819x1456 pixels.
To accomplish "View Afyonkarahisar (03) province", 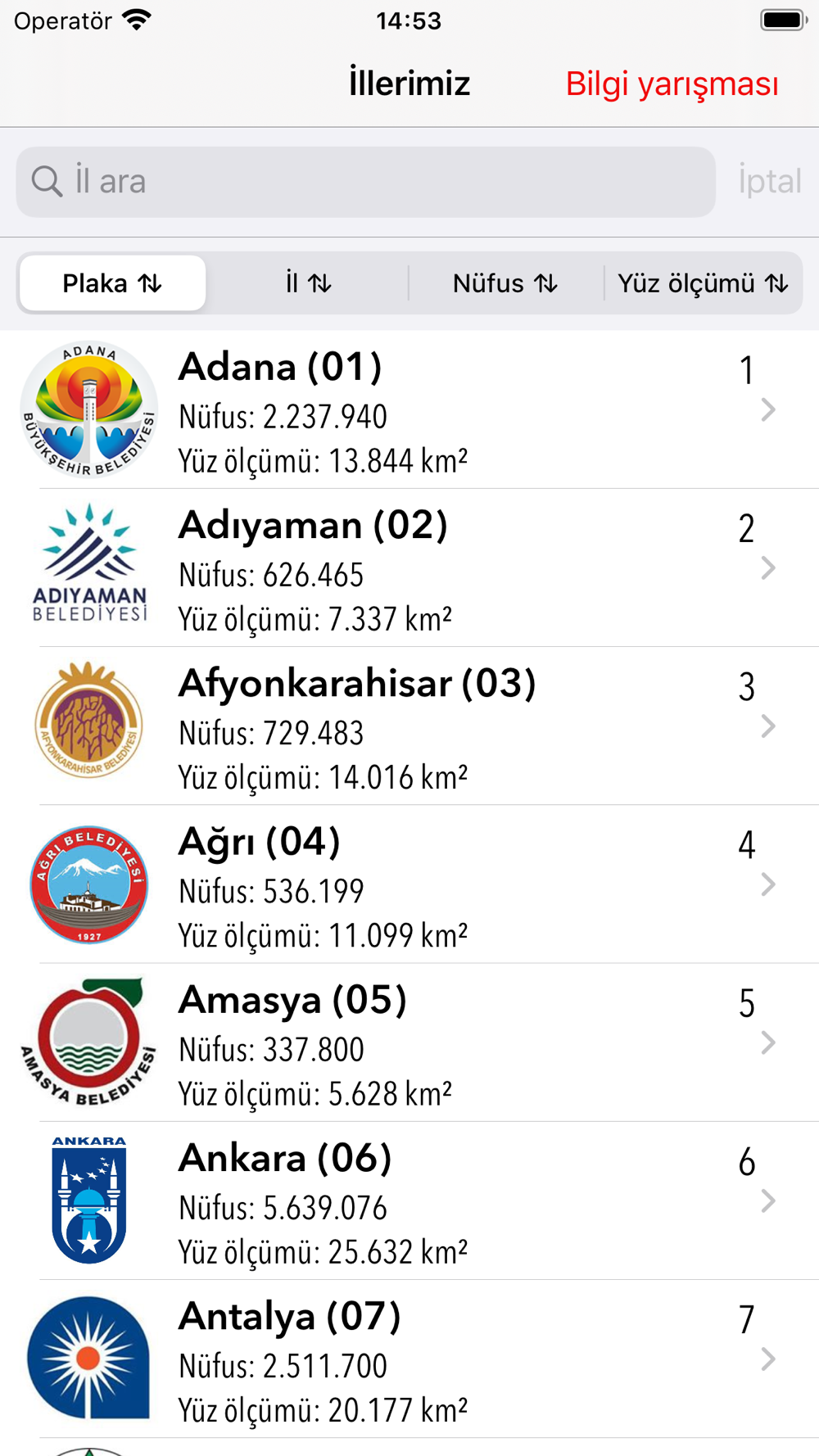I will tap(409, 726).
